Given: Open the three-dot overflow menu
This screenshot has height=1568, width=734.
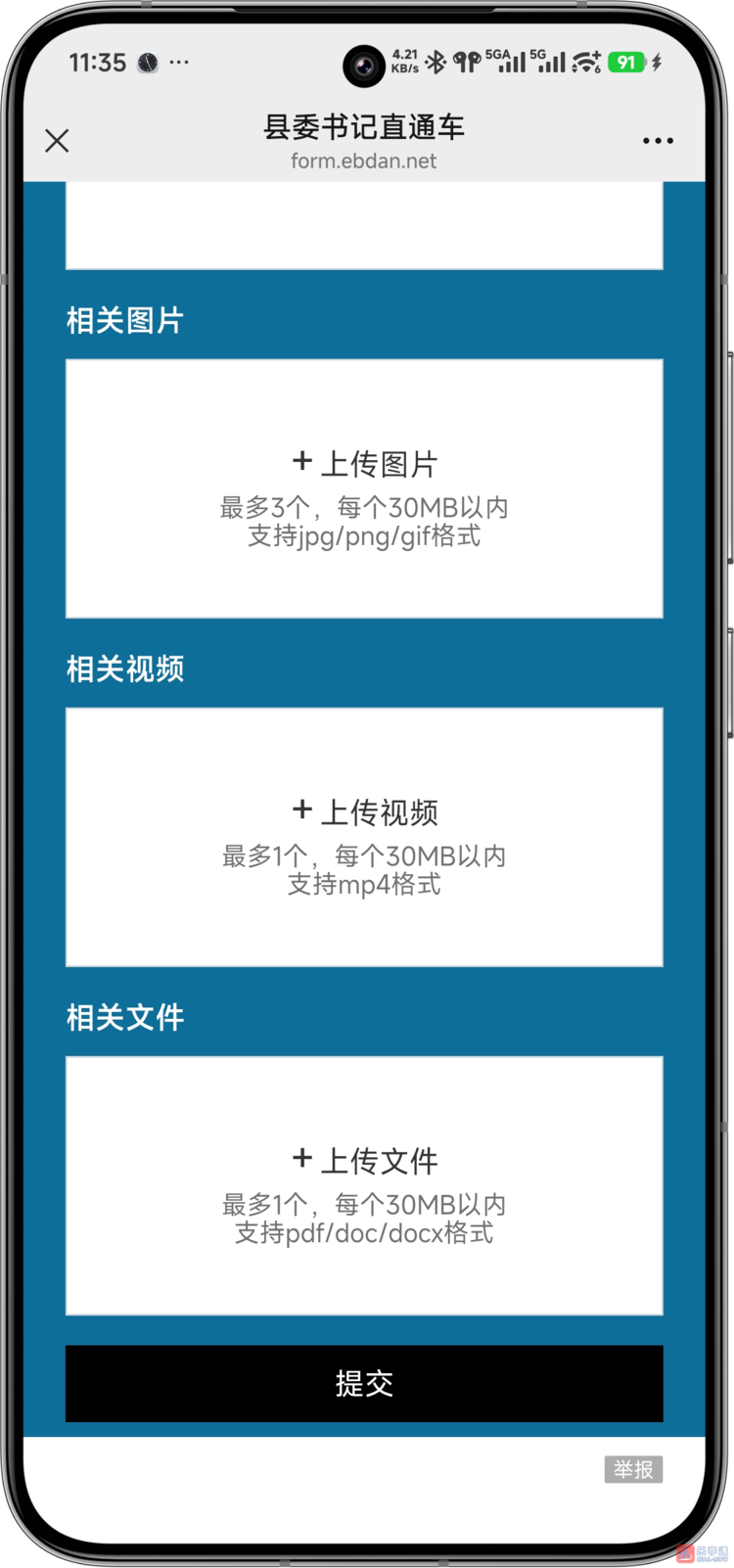Looking at the screenshot, I should point(658,141).
